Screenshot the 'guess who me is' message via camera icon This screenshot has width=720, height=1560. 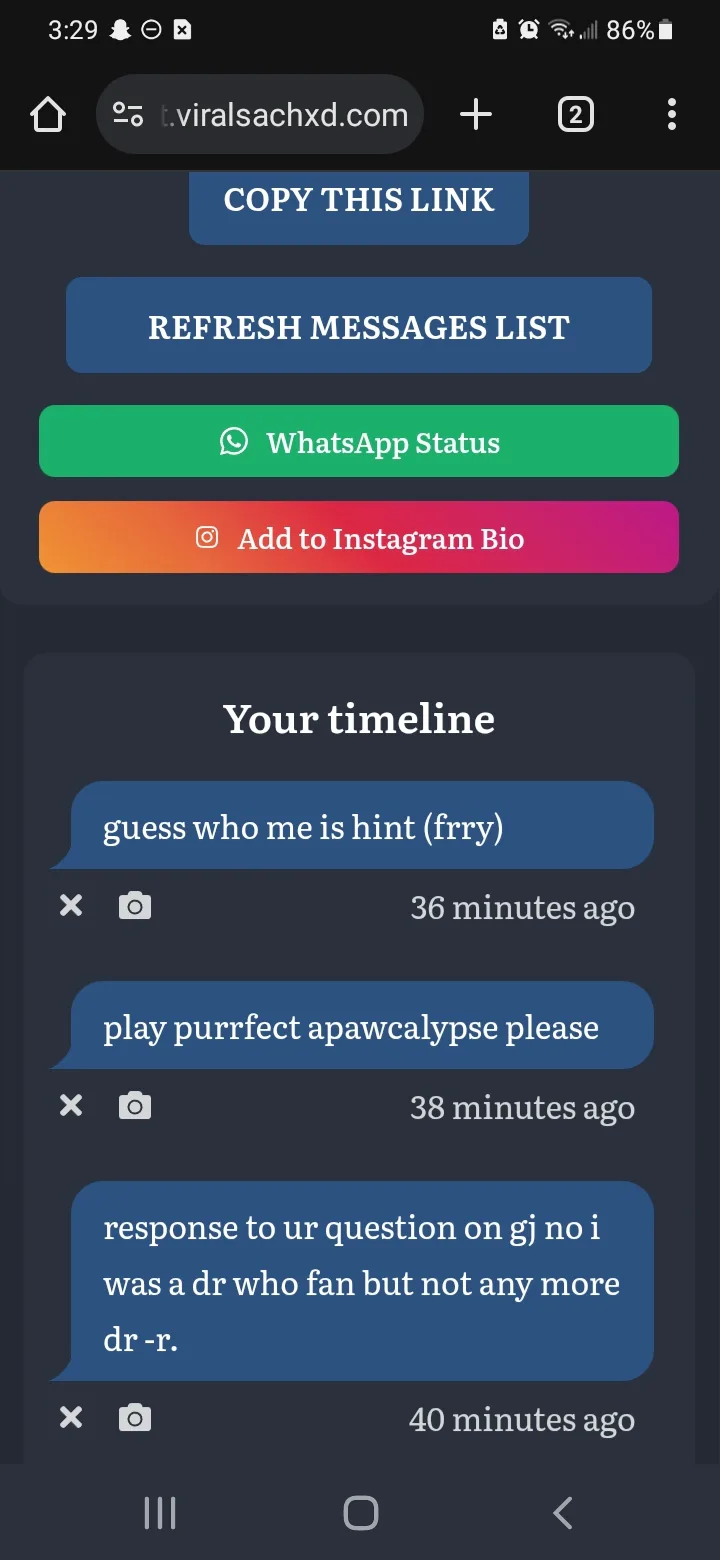[135, 906]
